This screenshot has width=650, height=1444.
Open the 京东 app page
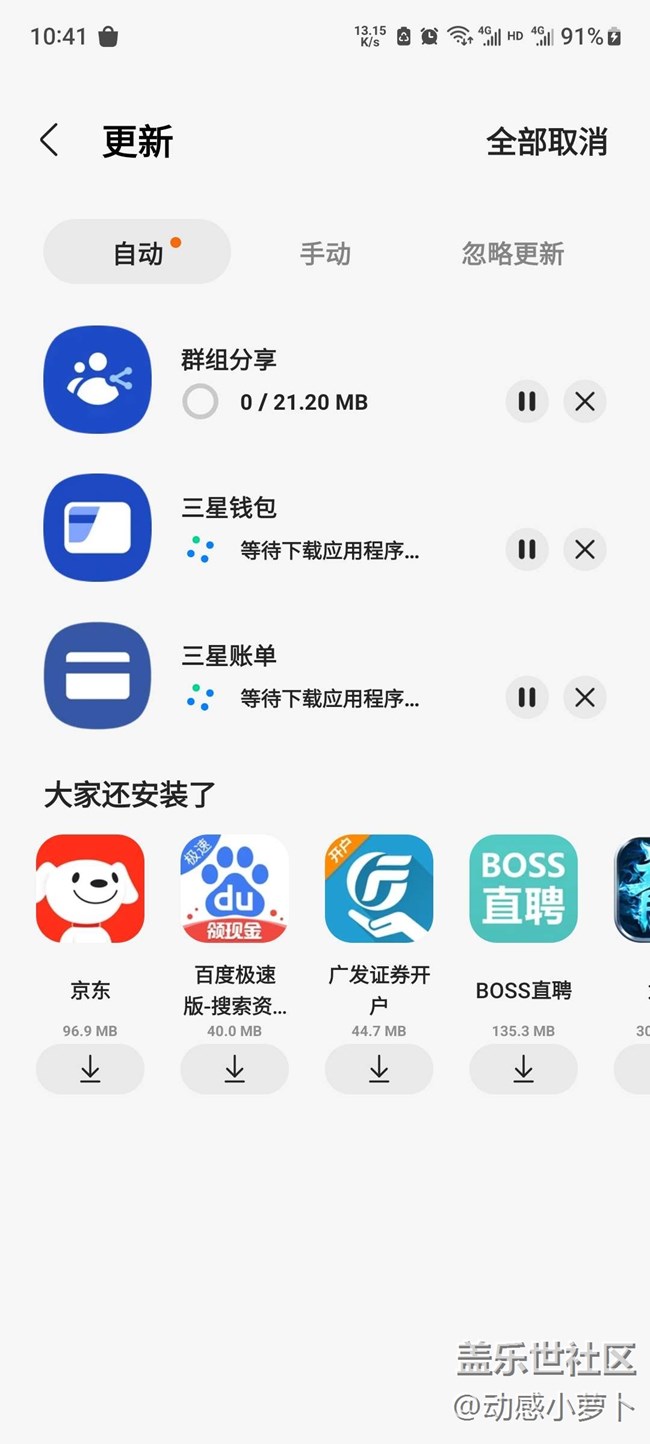90,889
